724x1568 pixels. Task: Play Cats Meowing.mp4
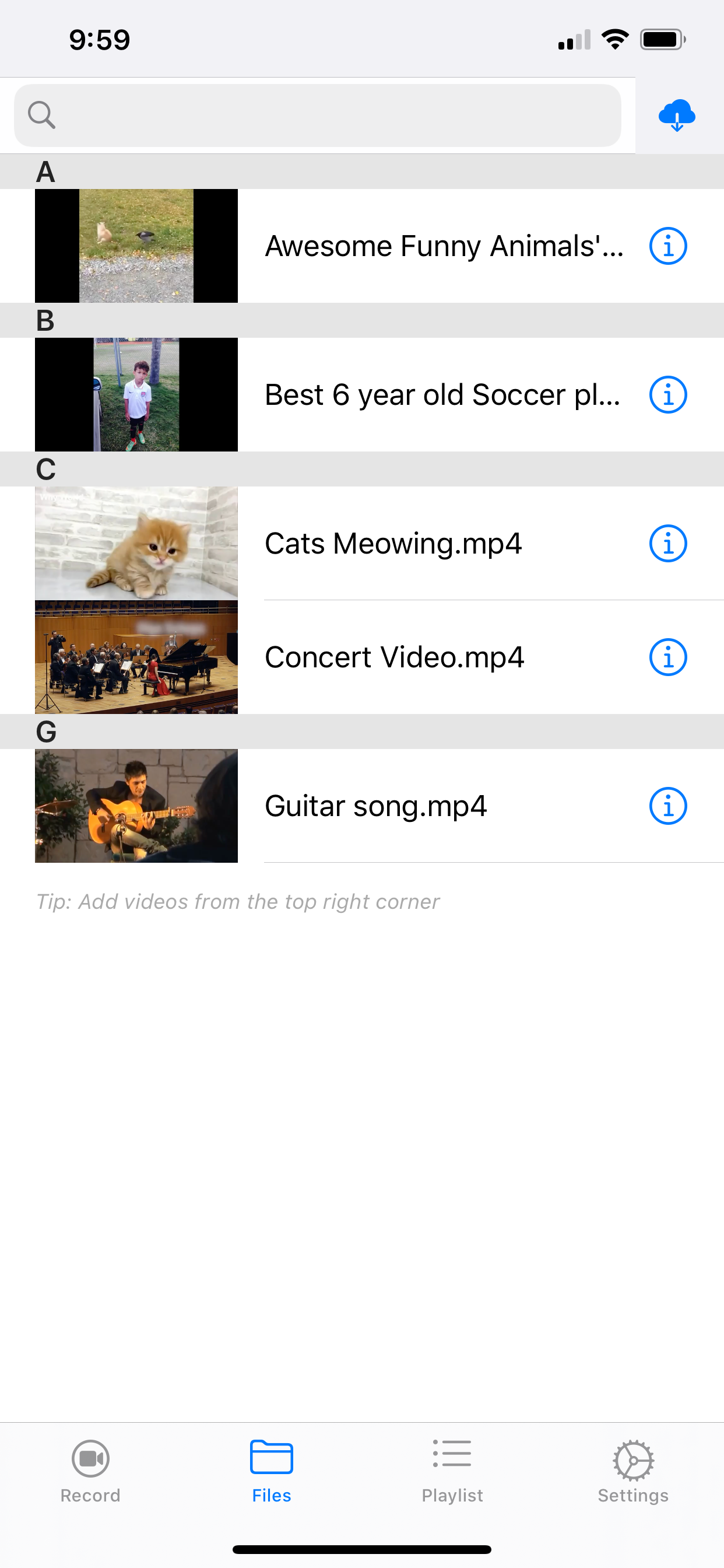tap(393, 543)
